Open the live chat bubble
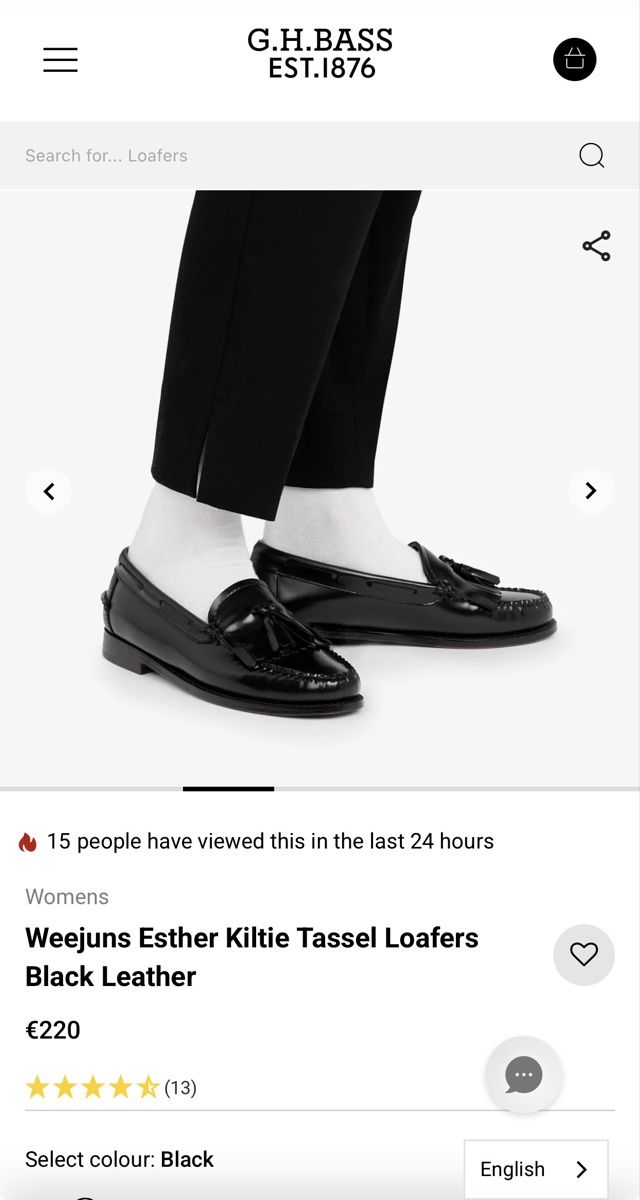This screenshot has height=1200, width=640. click(524, 1075)
